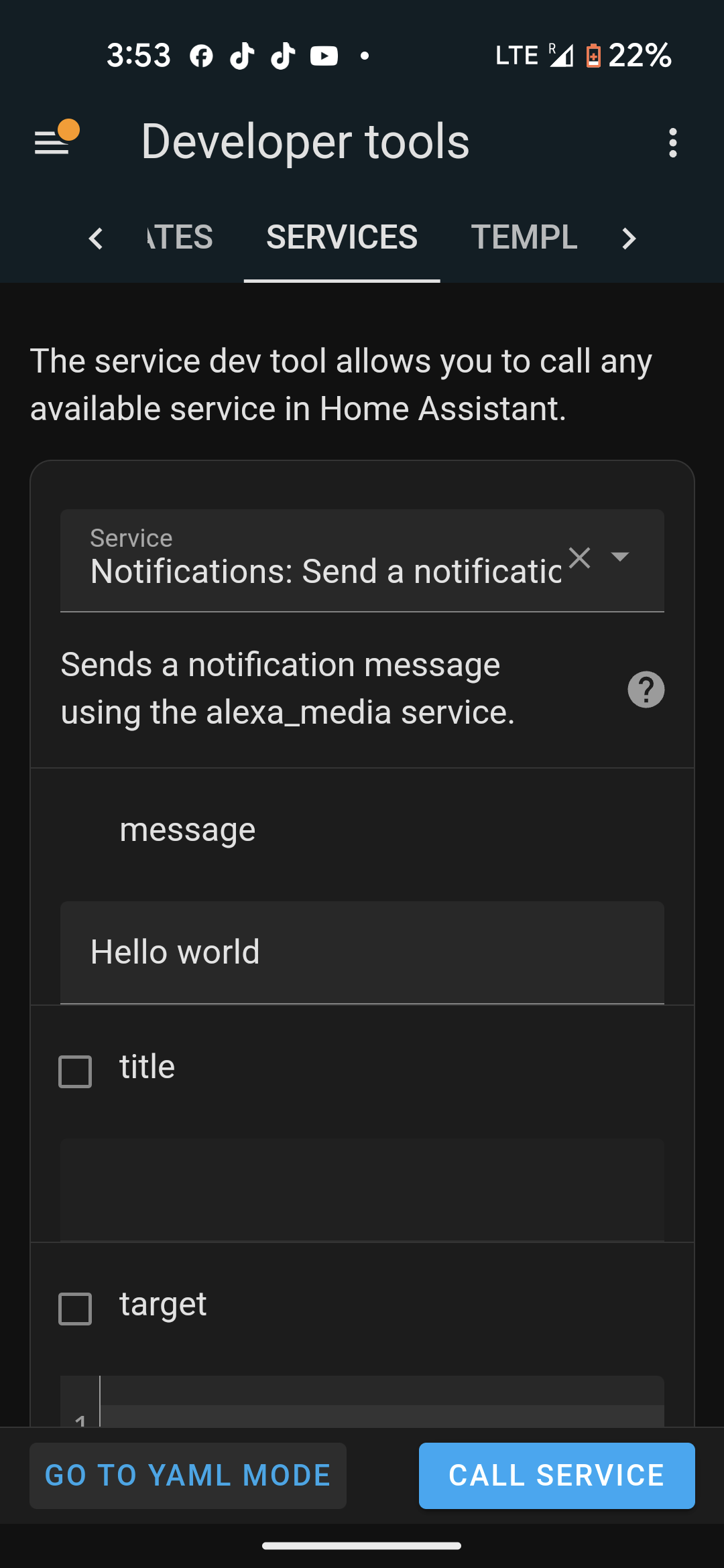Open the service help question mark
724x1568 pixels.
click(x=646, y=690)
